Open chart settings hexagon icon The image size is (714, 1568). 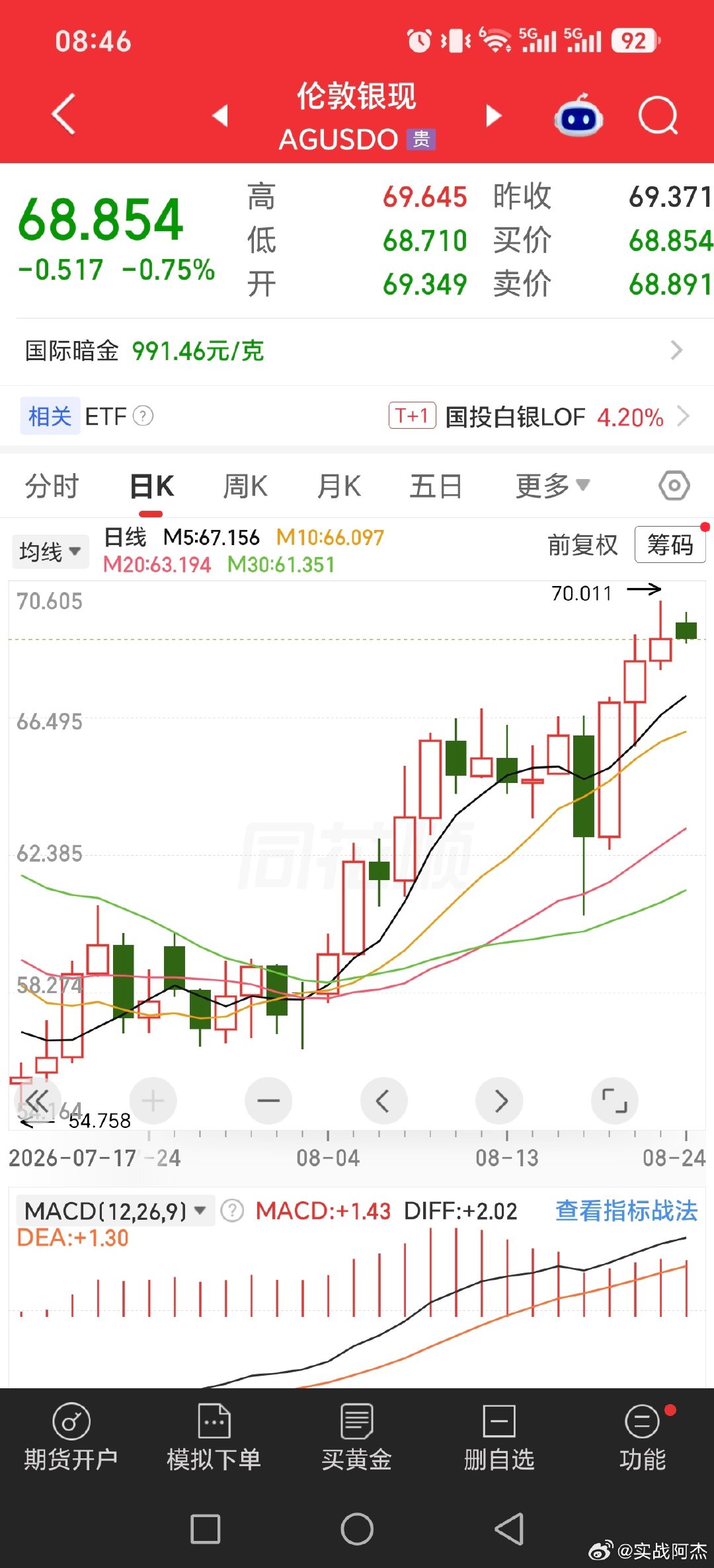[x=674, y=486]
